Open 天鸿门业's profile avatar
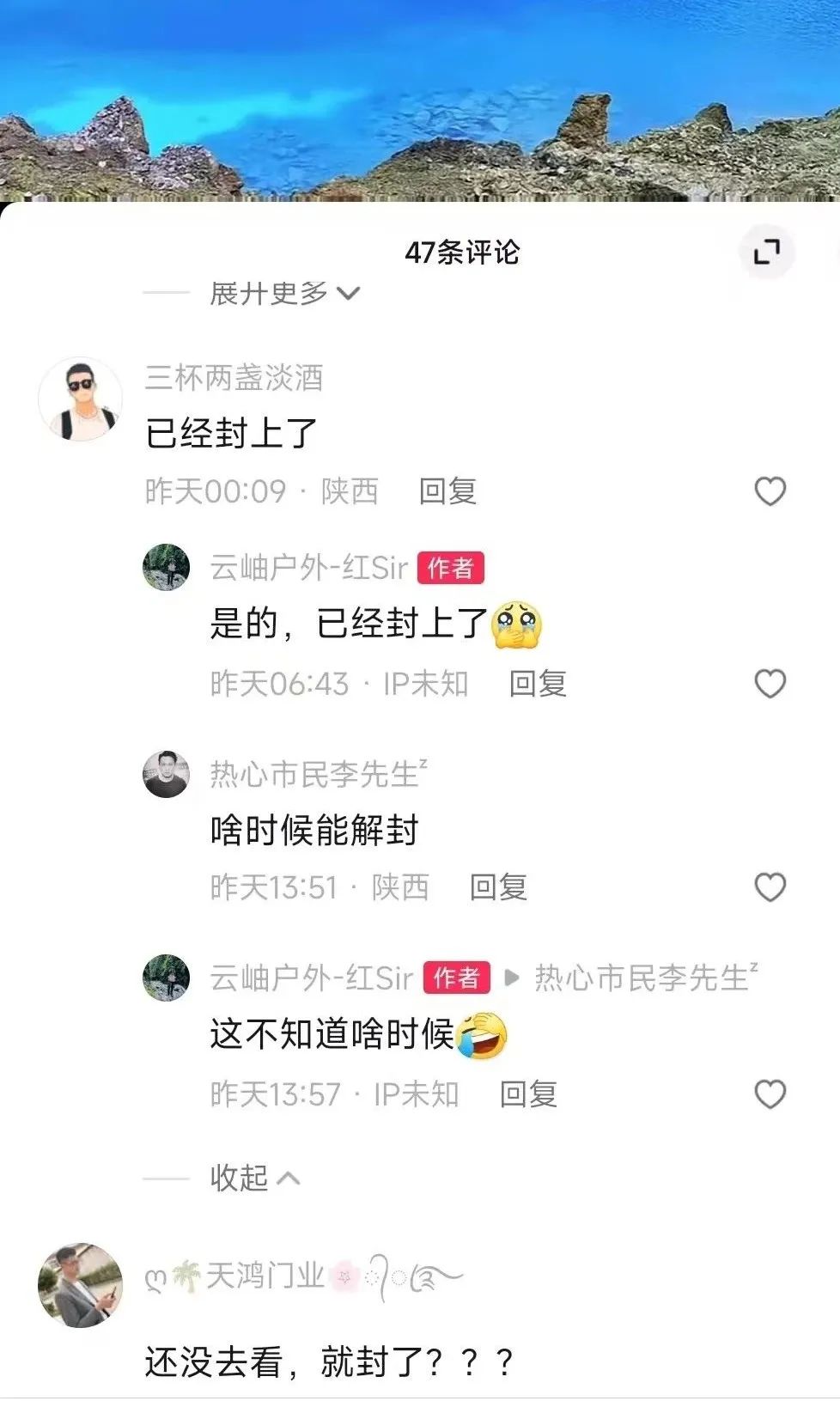The width and height of the screenshot is (840, 1401). tap(81, 1285)
